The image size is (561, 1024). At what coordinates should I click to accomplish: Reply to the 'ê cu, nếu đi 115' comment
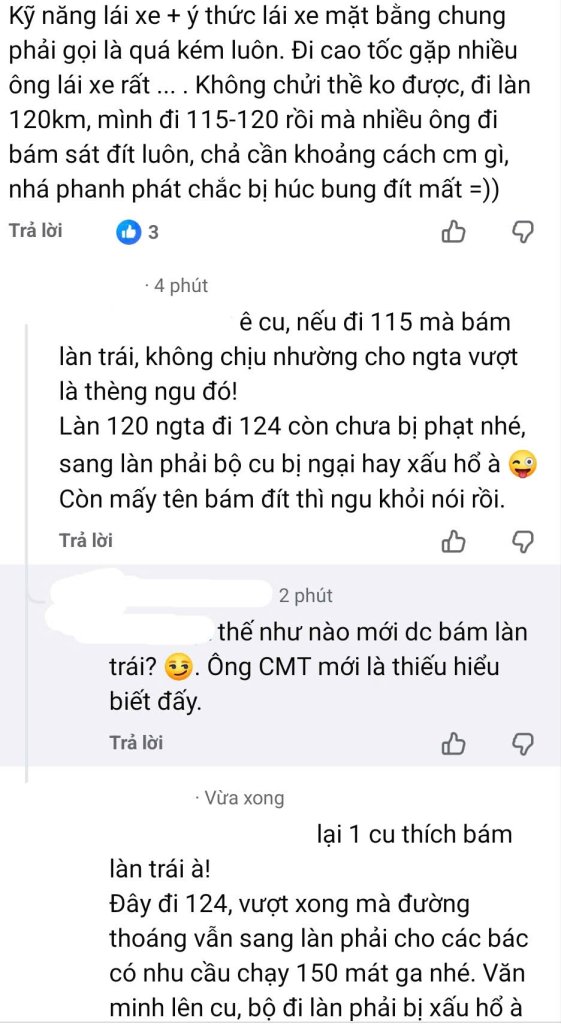coord(86,540)
